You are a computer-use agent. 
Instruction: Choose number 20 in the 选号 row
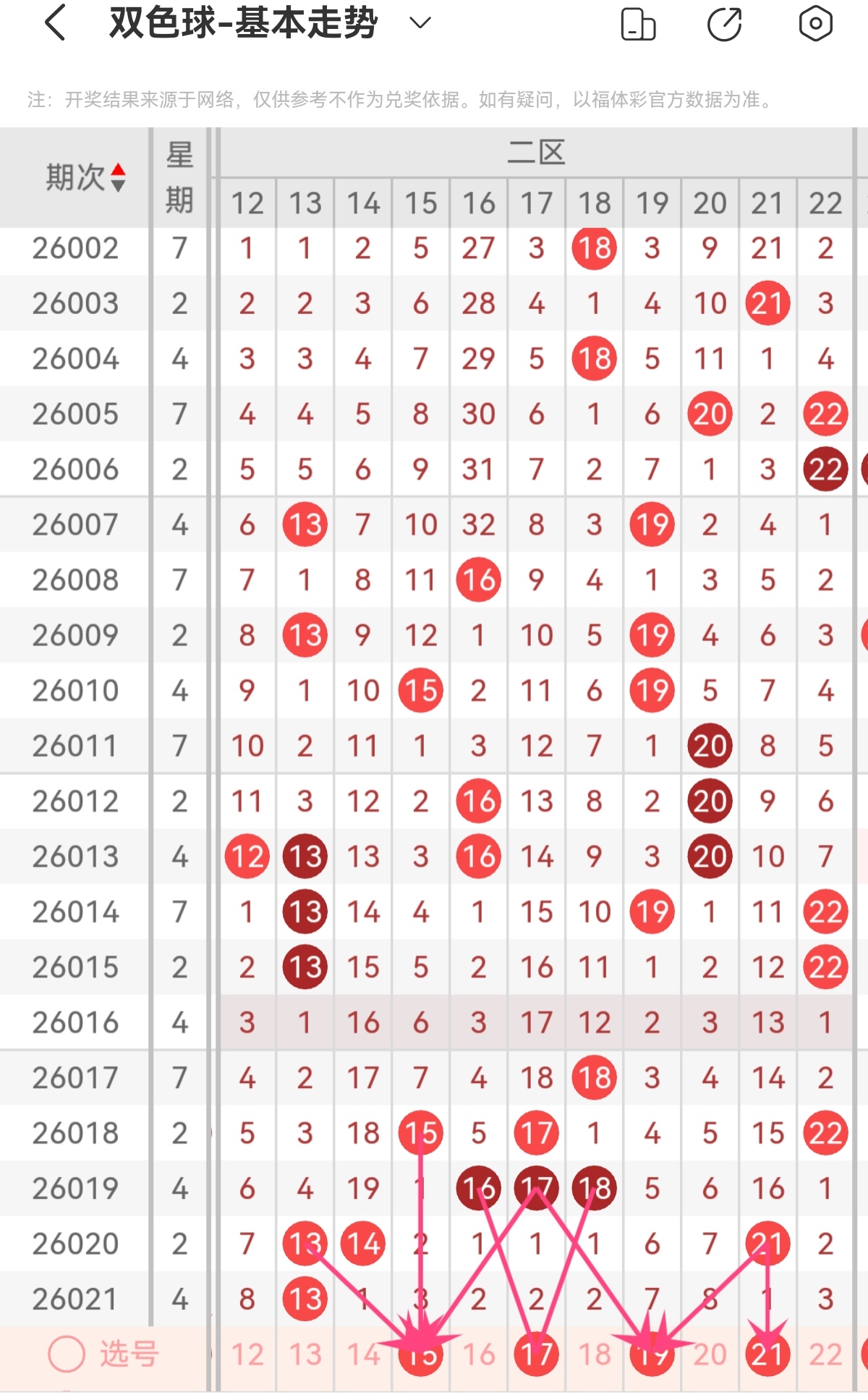(x=710, y=1354)
